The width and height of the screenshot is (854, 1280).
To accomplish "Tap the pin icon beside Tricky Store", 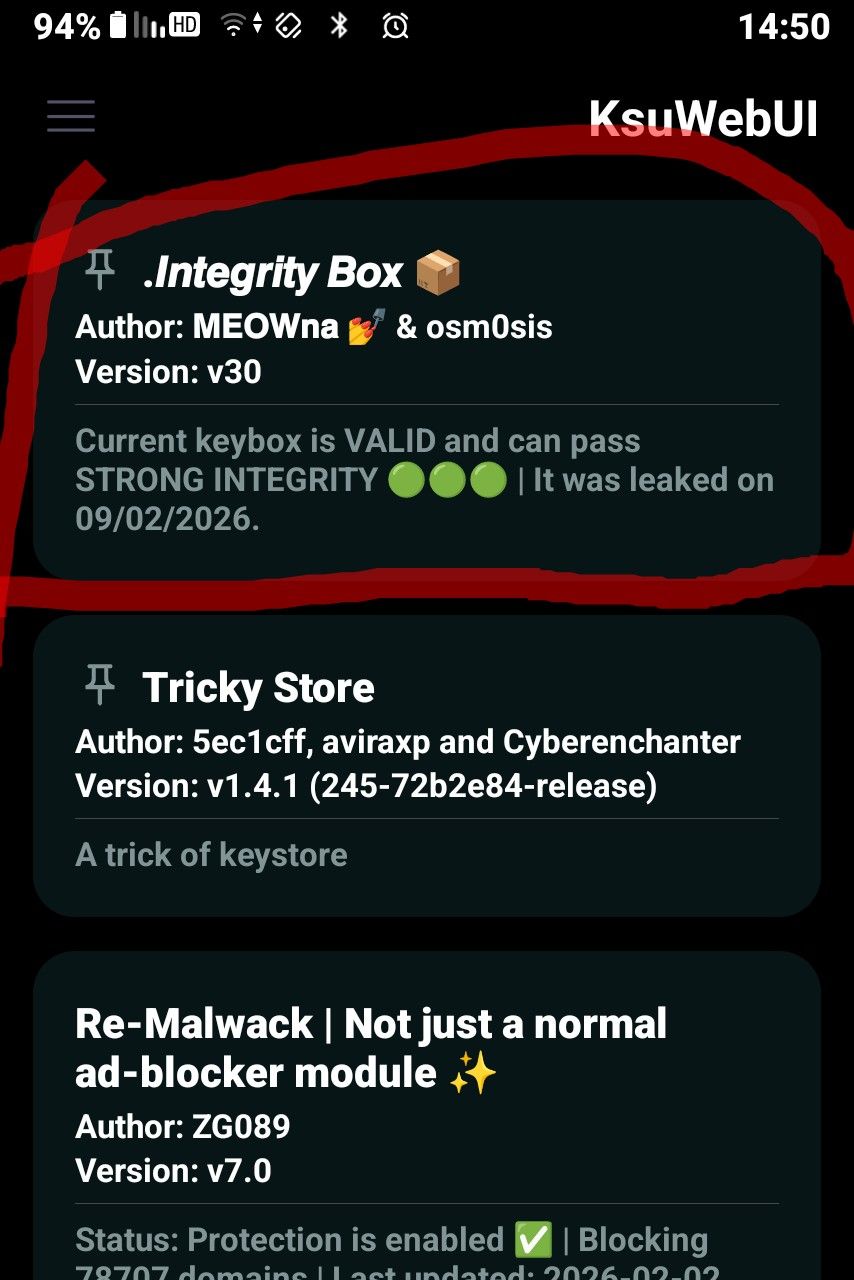I will pos(99,686).
